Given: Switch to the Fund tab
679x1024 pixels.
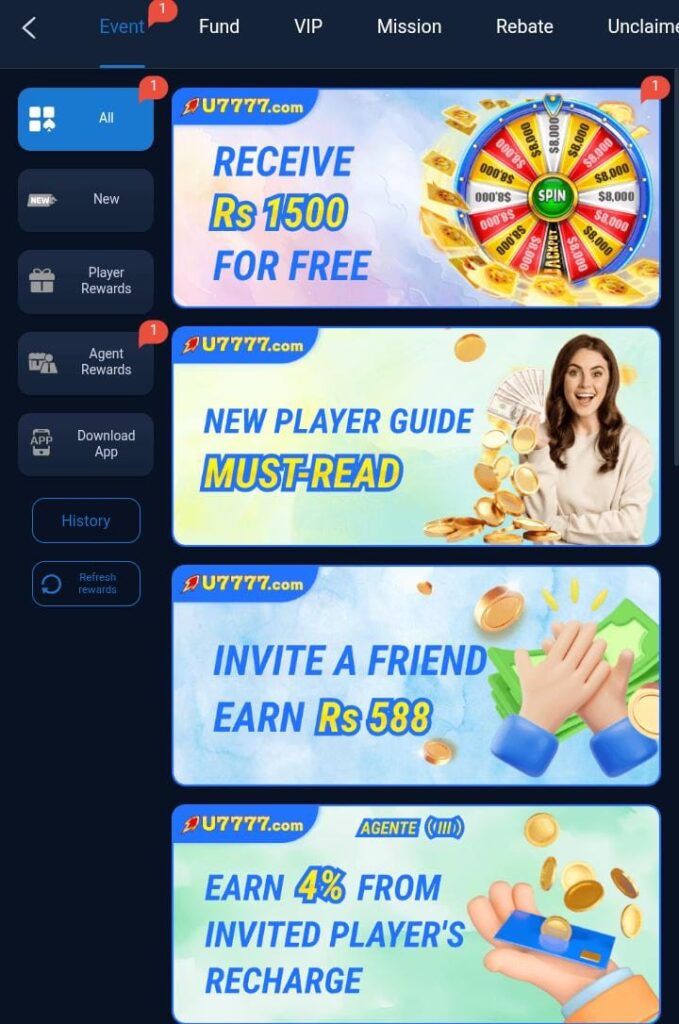Looking at the screenshot, I should (218, 27).
